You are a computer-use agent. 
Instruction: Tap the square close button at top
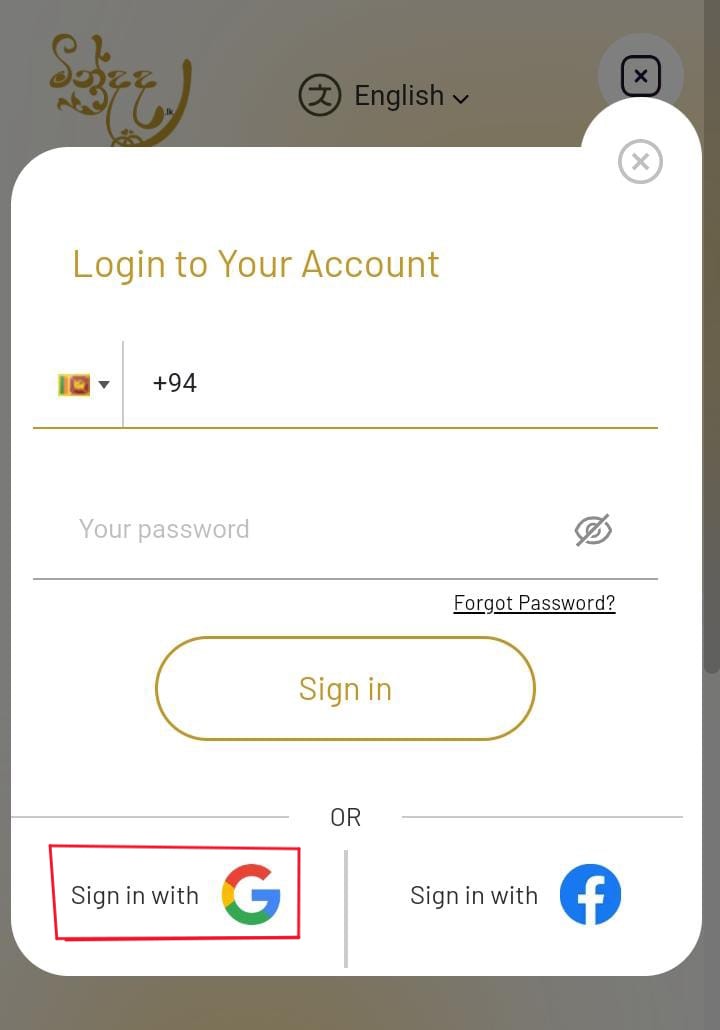641,76
